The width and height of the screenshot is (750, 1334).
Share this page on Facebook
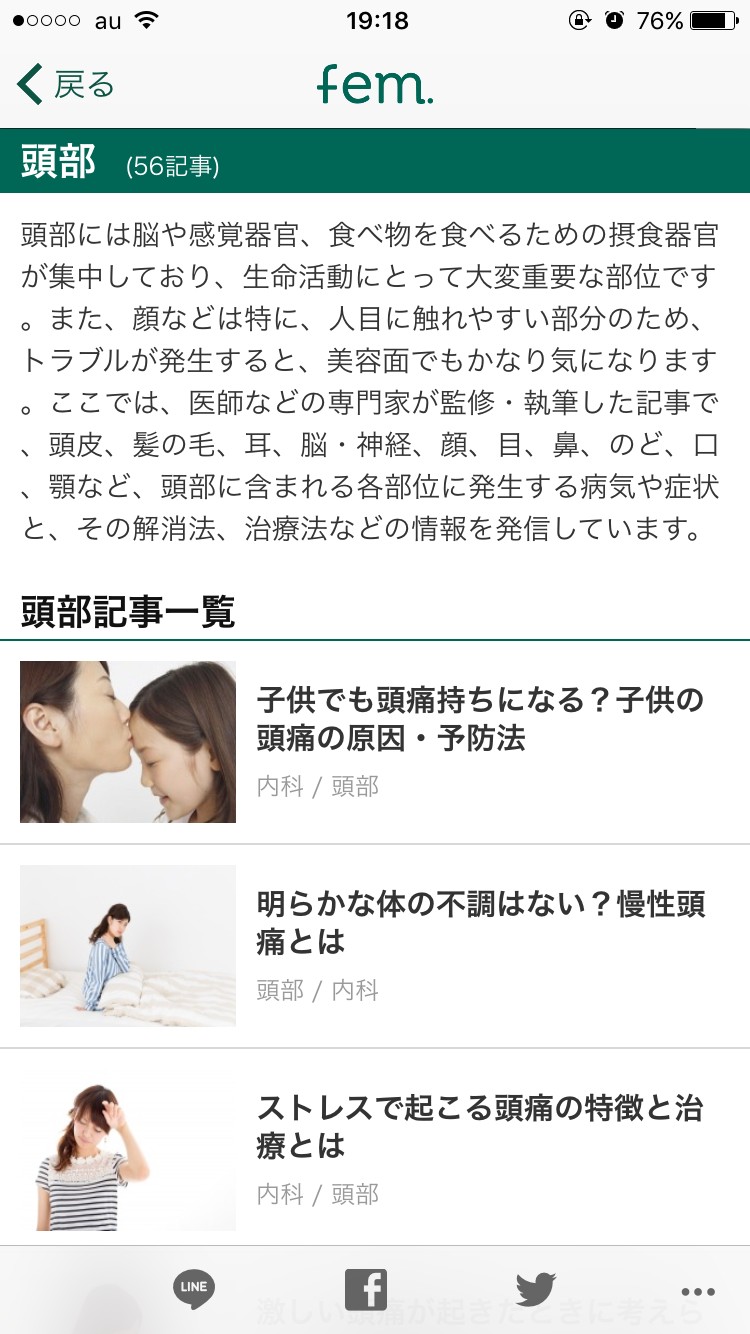(366, 1289)
